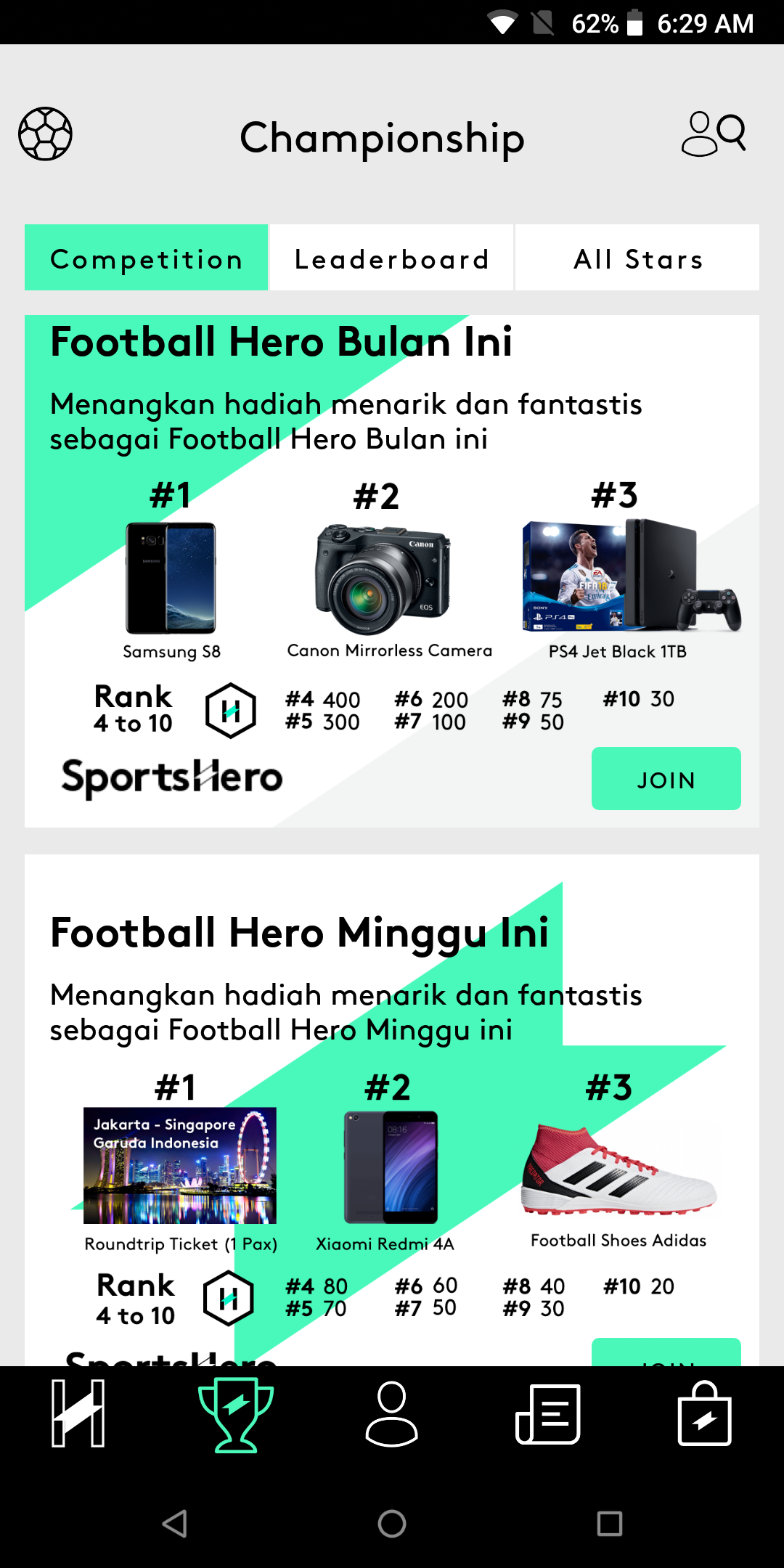Open the shop bag tab
Image resolution: width=784 pixels, height=1568 pixels.
[705, 1413]
